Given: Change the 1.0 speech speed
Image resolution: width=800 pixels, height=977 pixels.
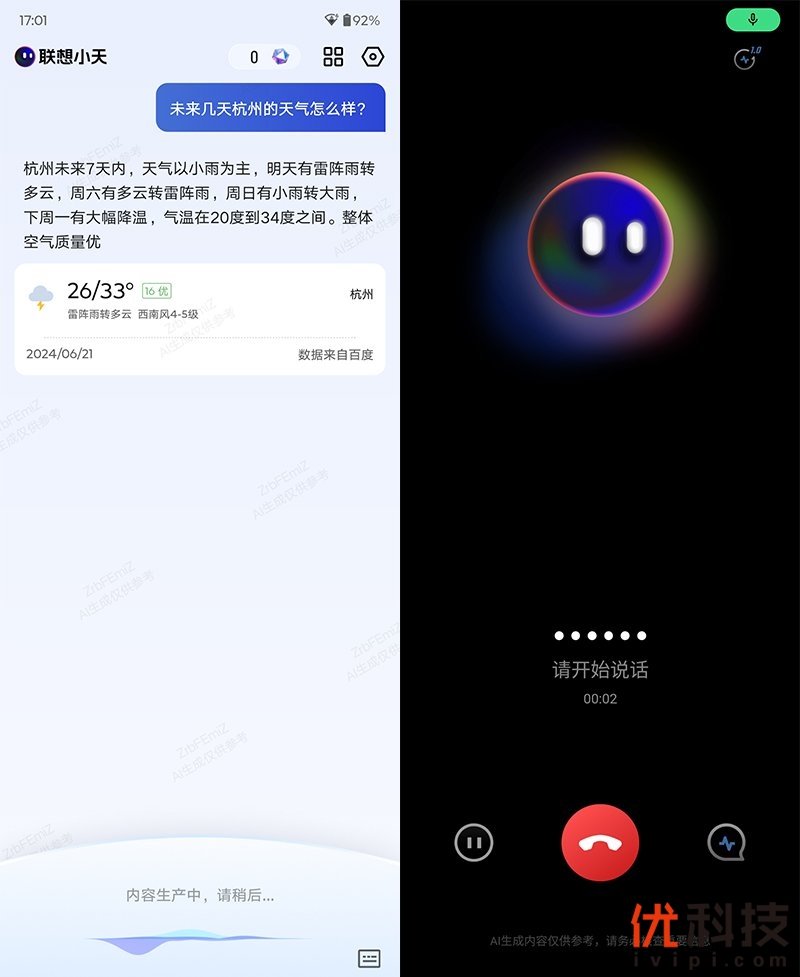Looking at the screenshot, I should point(744,58).
